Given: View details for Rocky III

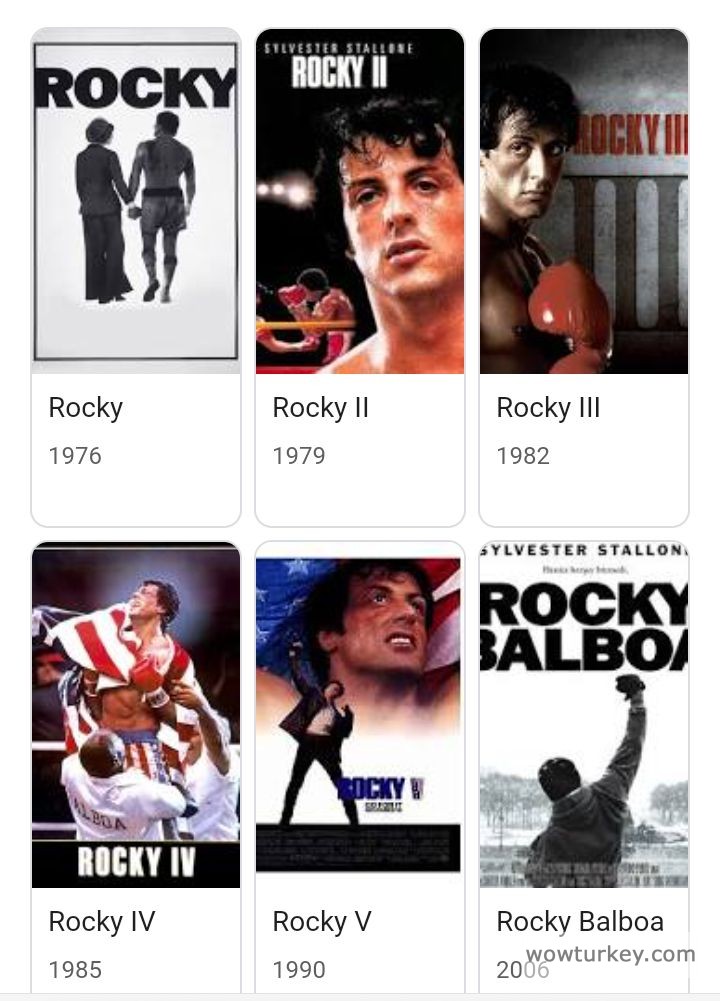Looking at the screenshot, I should [584, 277].
